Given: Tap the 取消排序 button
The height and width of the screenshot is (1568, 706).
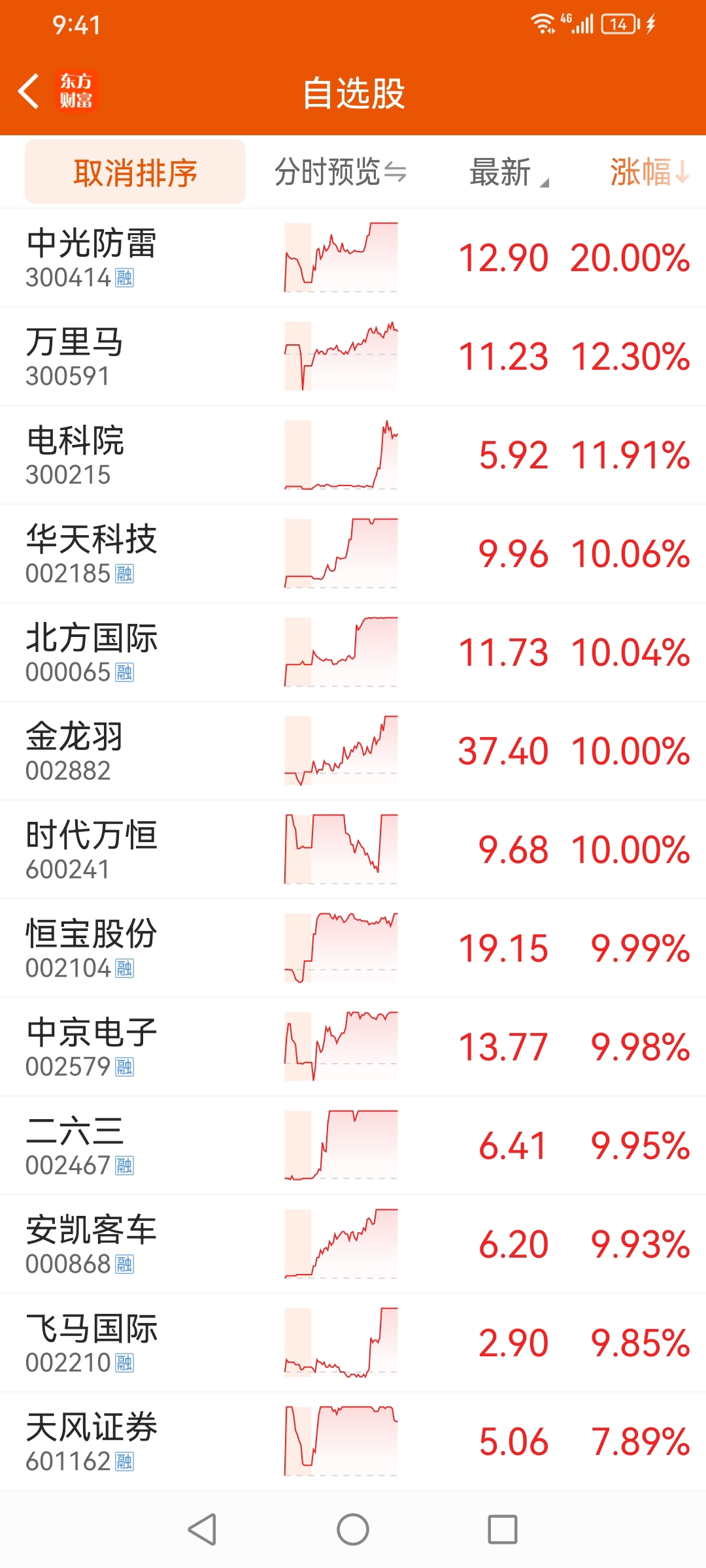Looking at the screenshot, I should click(135, 172).
